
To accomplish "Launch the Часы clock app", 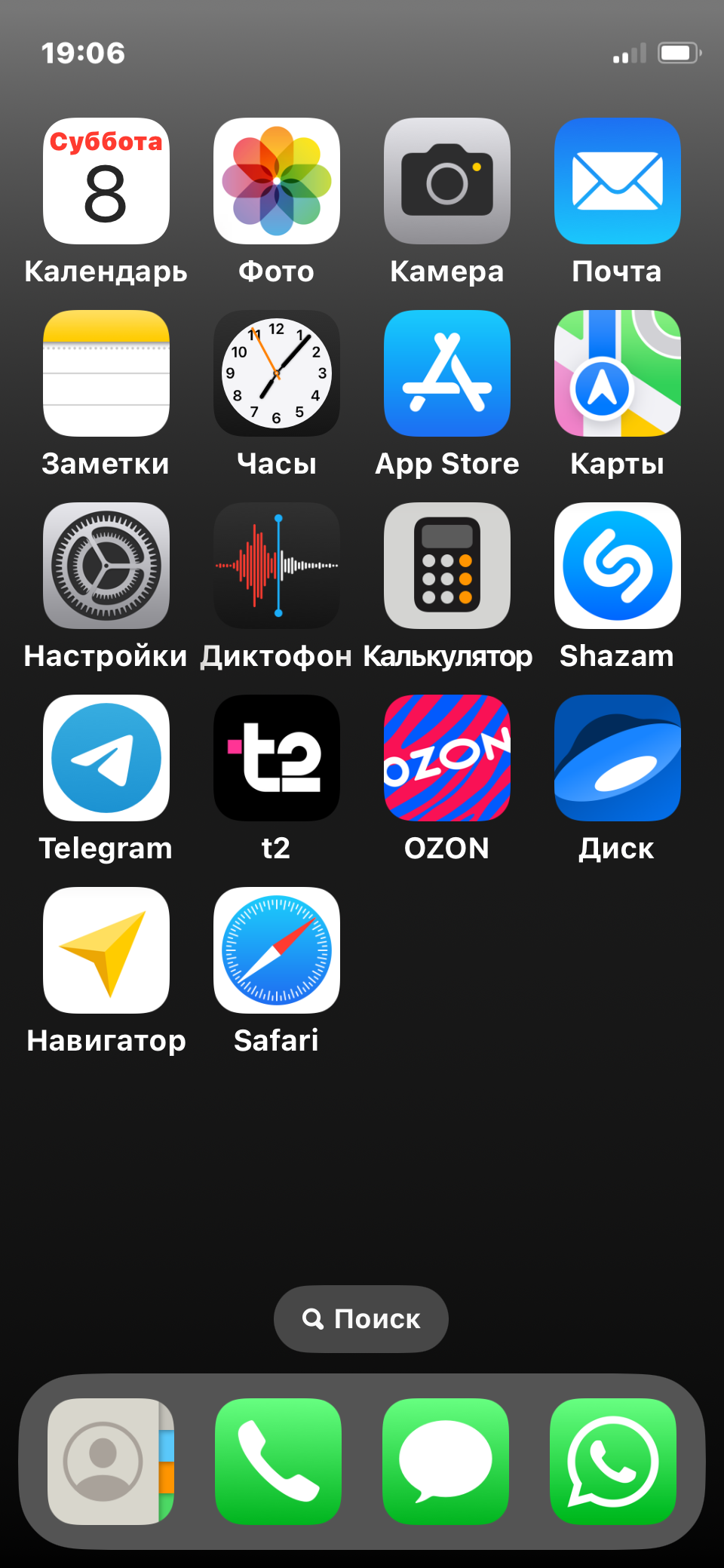I will [x=277, y=373].
